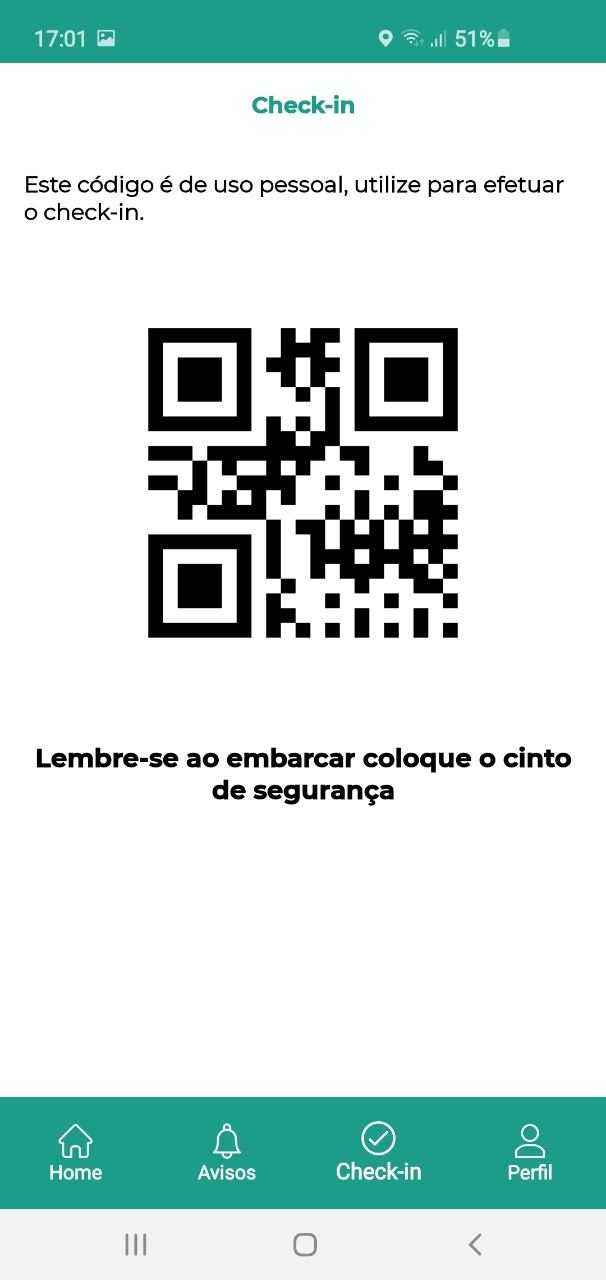
Task: Switch to the Perfil tab
Action: (529, 1152)
